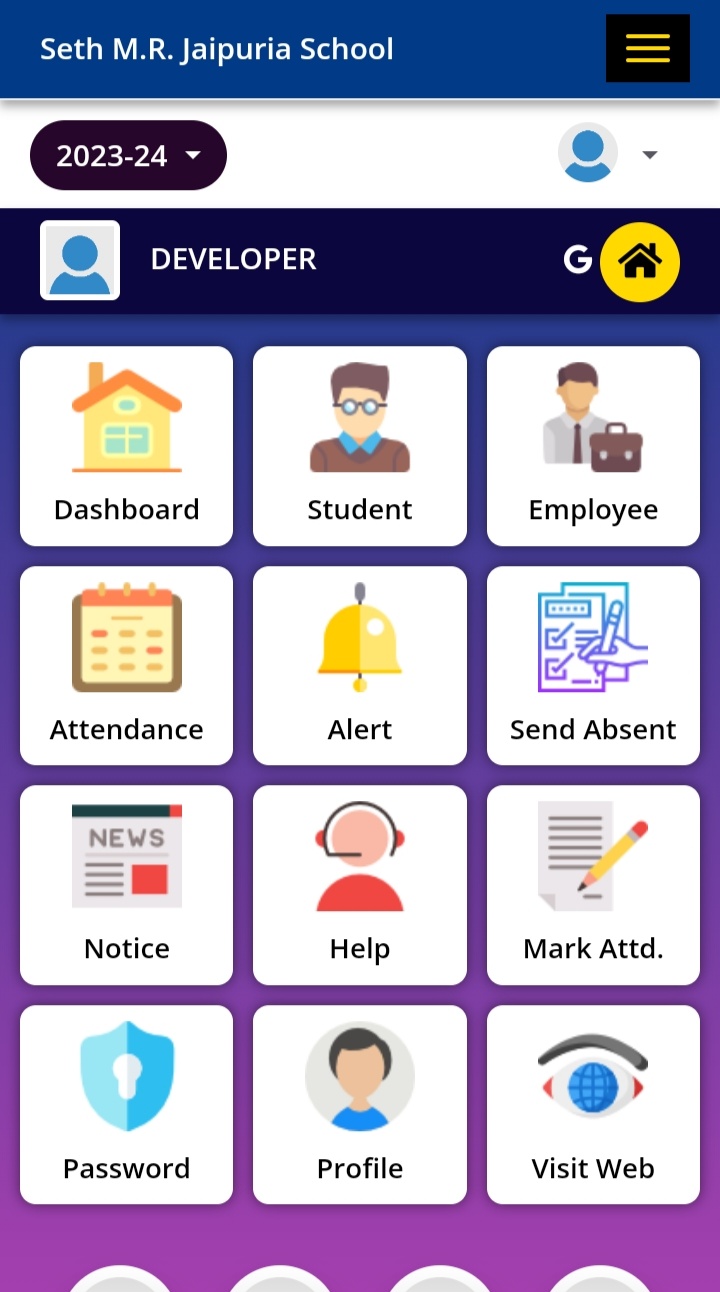
Task: View Attendance
Action: (x=127, y=666)
